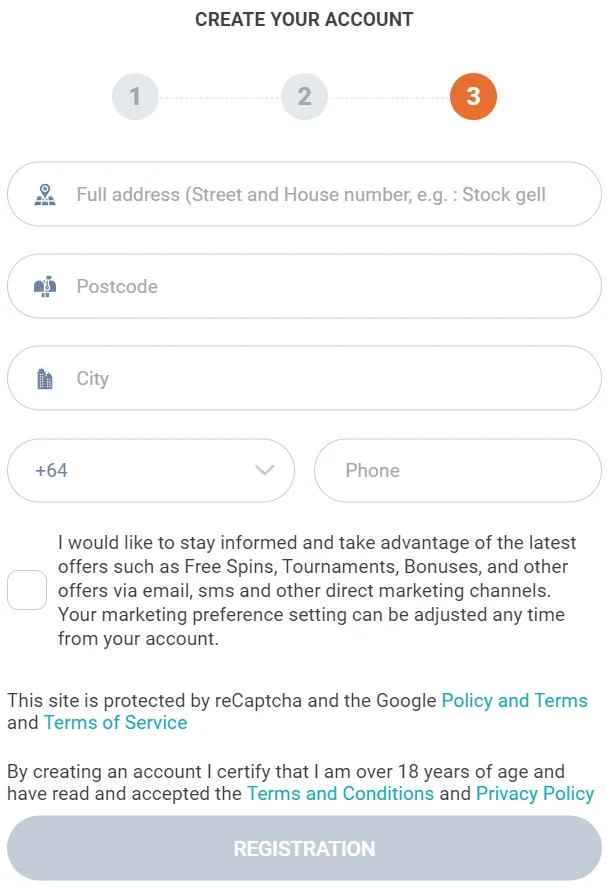Check the marketing offers checkbox
The width and height of the screenshot is (607, 887).
[27, 590]
